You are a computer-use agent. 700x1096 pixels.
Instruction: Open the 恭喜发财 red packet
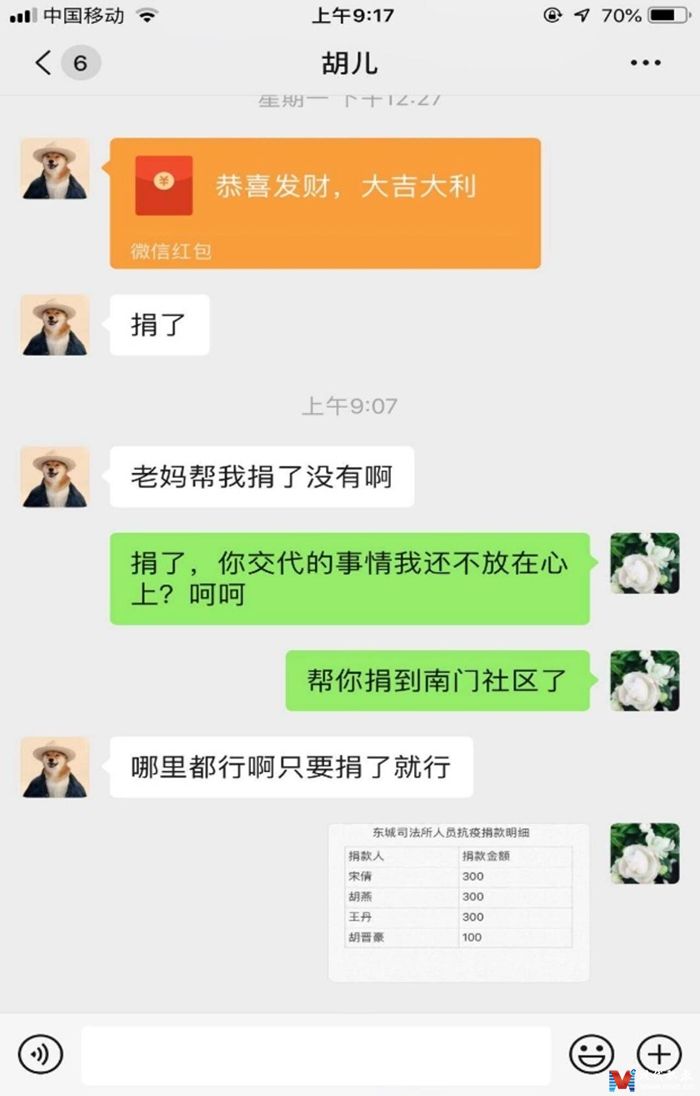click(x=325, y=203)
